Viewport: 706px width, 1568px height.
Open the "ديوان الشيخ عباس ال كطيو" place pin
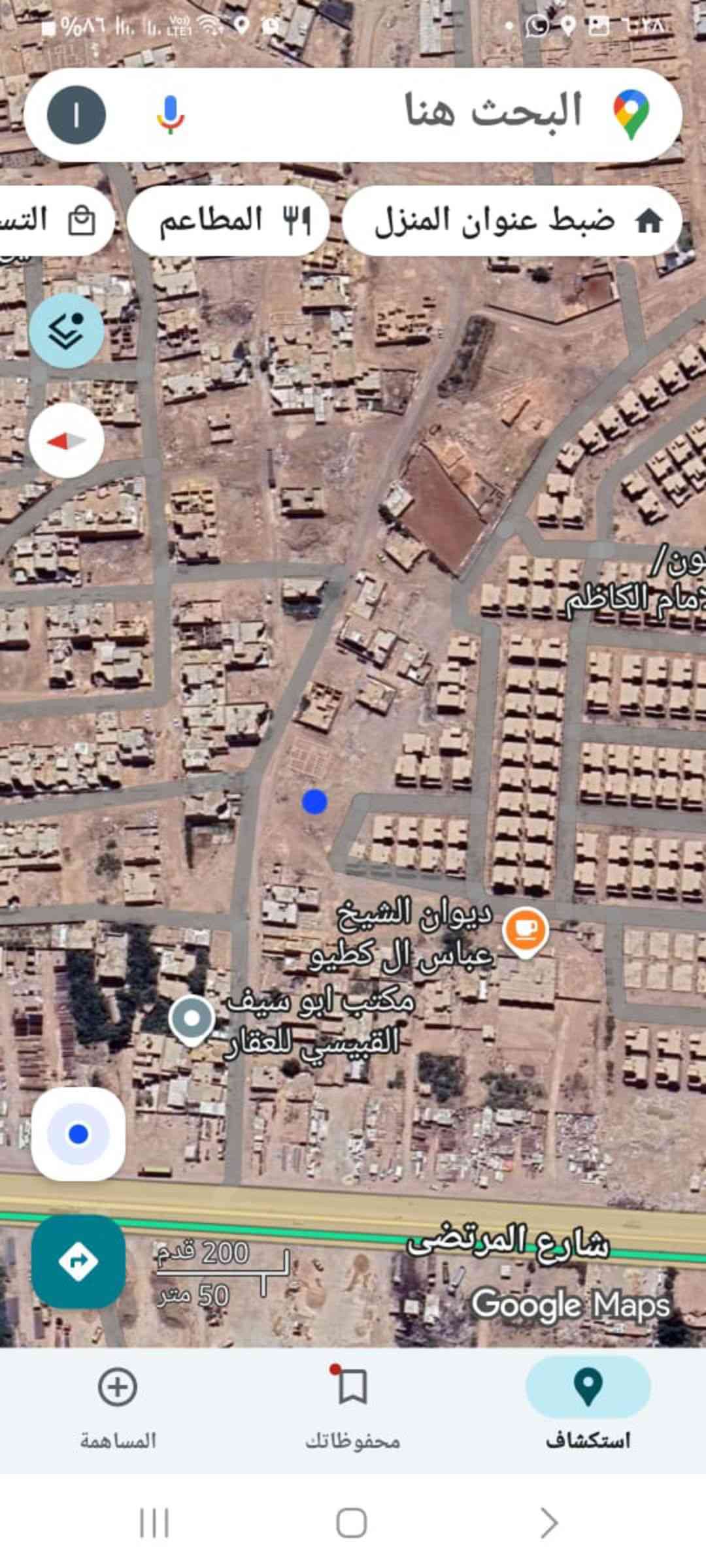(x=525, y=930)
